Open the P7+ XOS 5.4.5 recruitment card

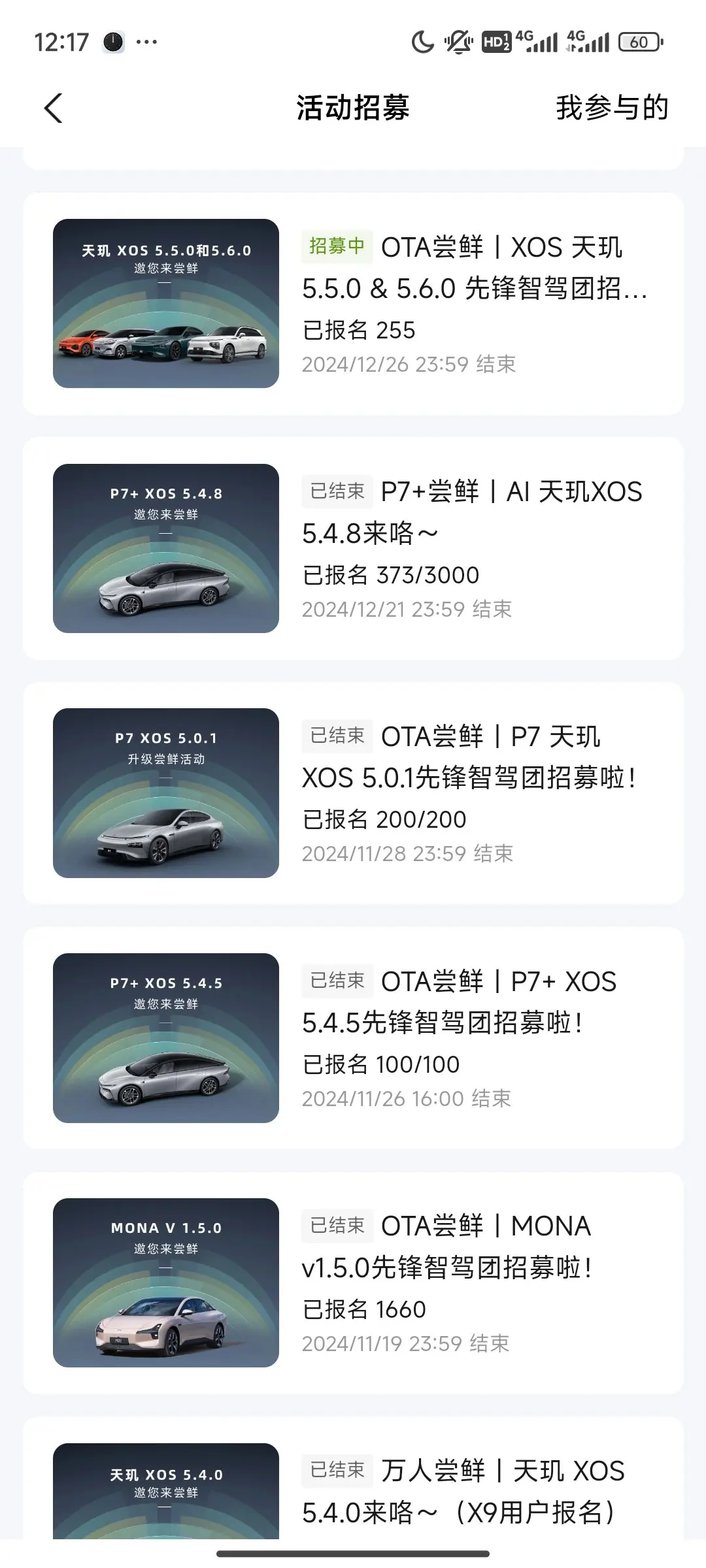[353, 1038]
